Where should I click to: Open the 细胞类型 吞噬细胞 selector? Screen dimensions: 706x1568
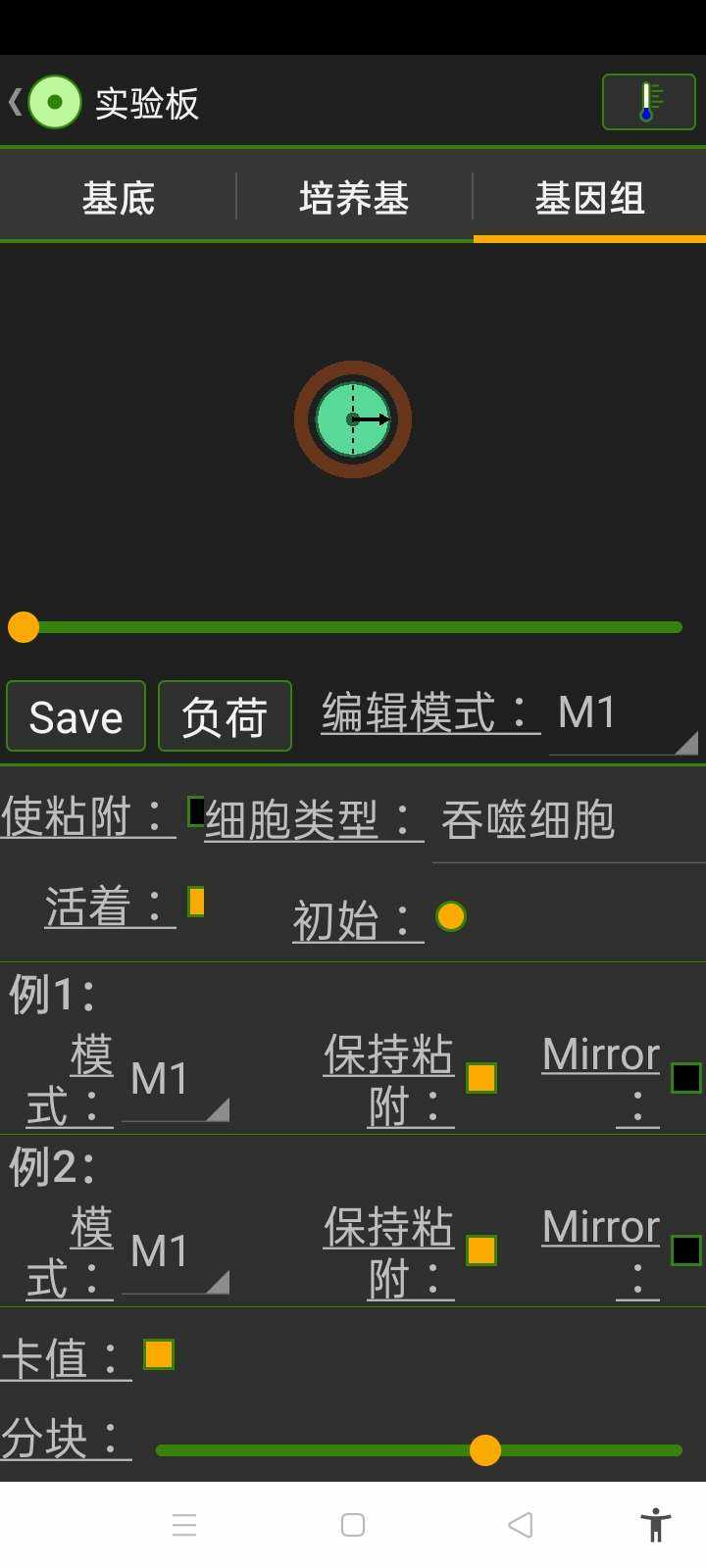567,820
